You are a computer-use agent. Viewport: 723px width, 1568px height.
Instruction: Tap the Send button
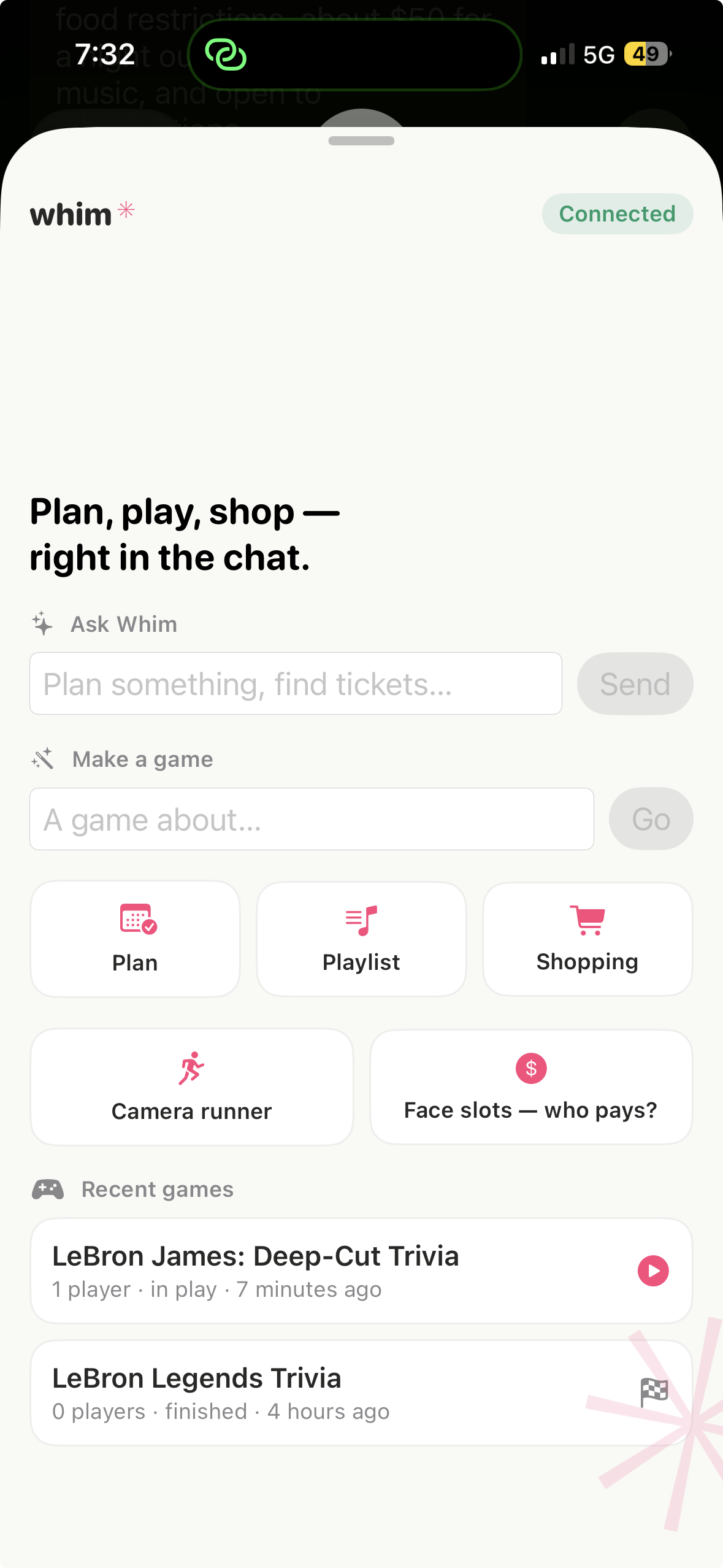(635, 683)
